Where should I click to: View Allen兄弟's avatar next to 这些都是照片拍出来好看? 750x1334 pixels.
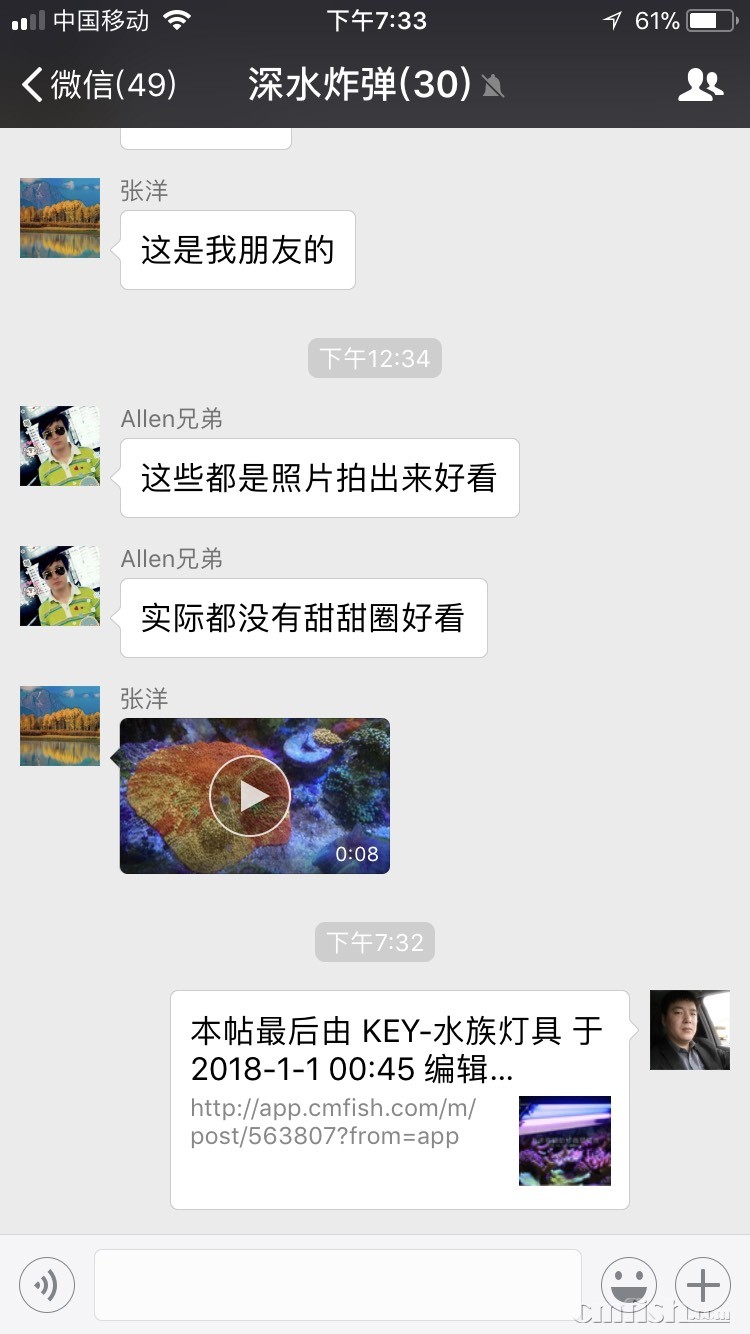[x=60, y=446]
